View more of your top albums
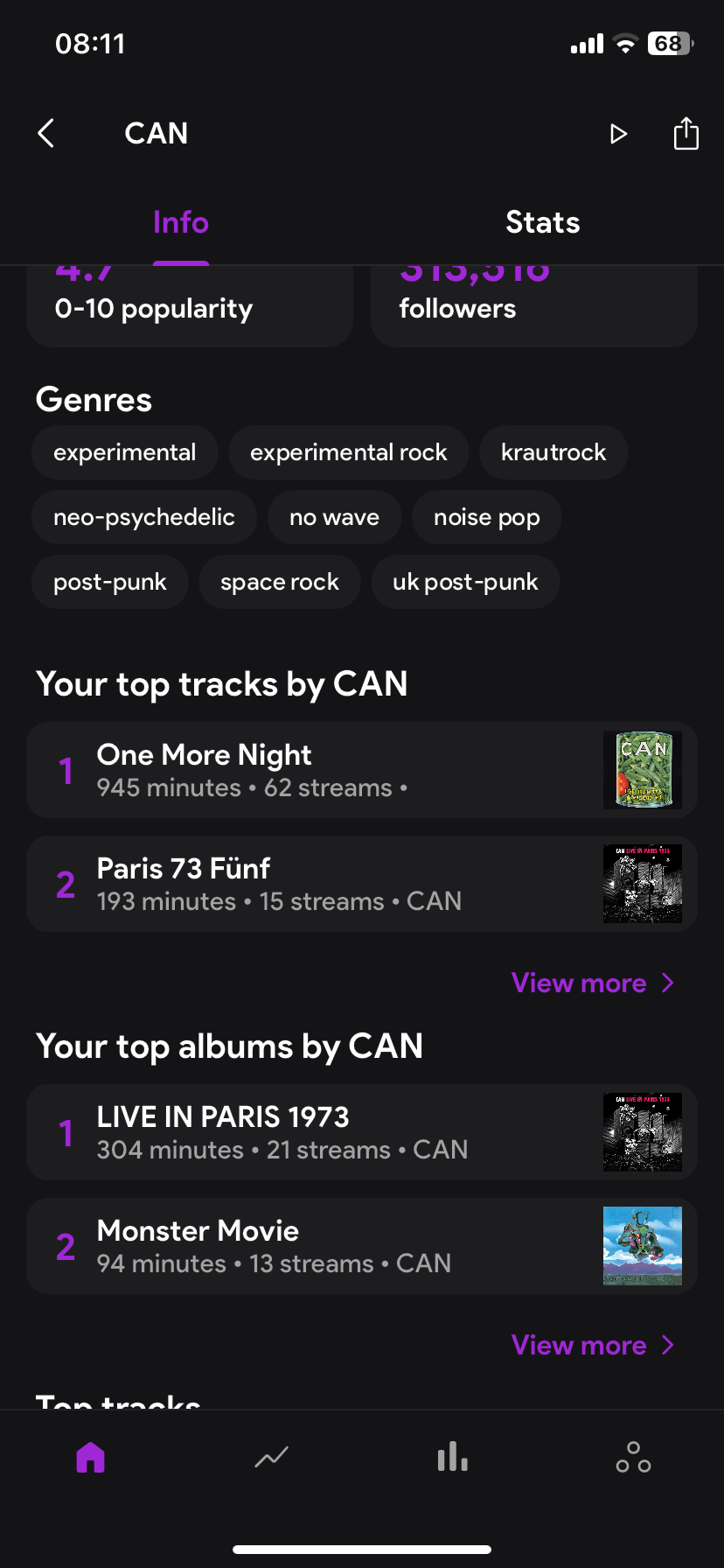724x1568 pixels. (592, 1345)
